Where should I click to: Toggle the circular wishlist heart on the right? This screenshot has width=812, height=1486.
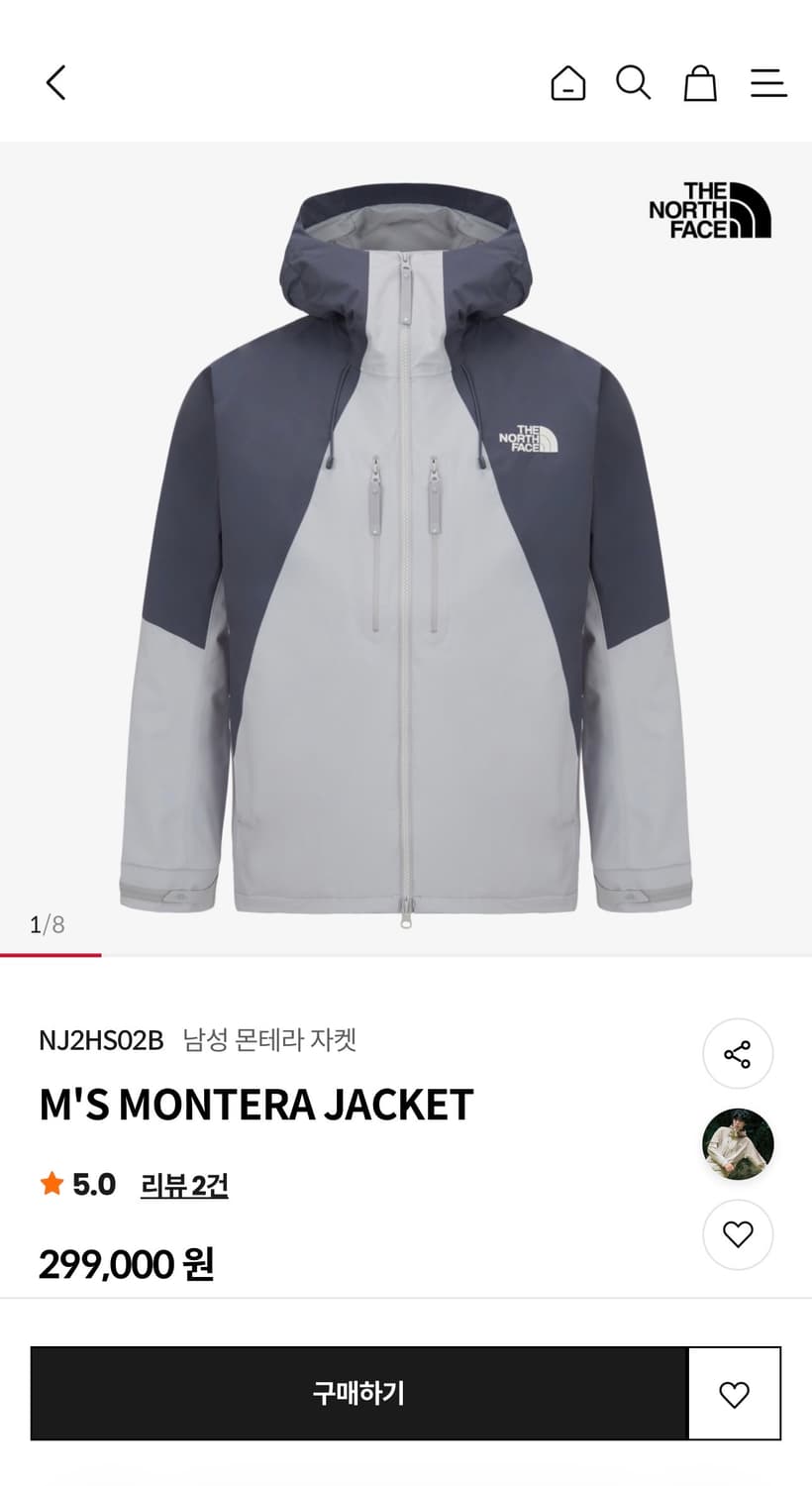(737, 1234)
